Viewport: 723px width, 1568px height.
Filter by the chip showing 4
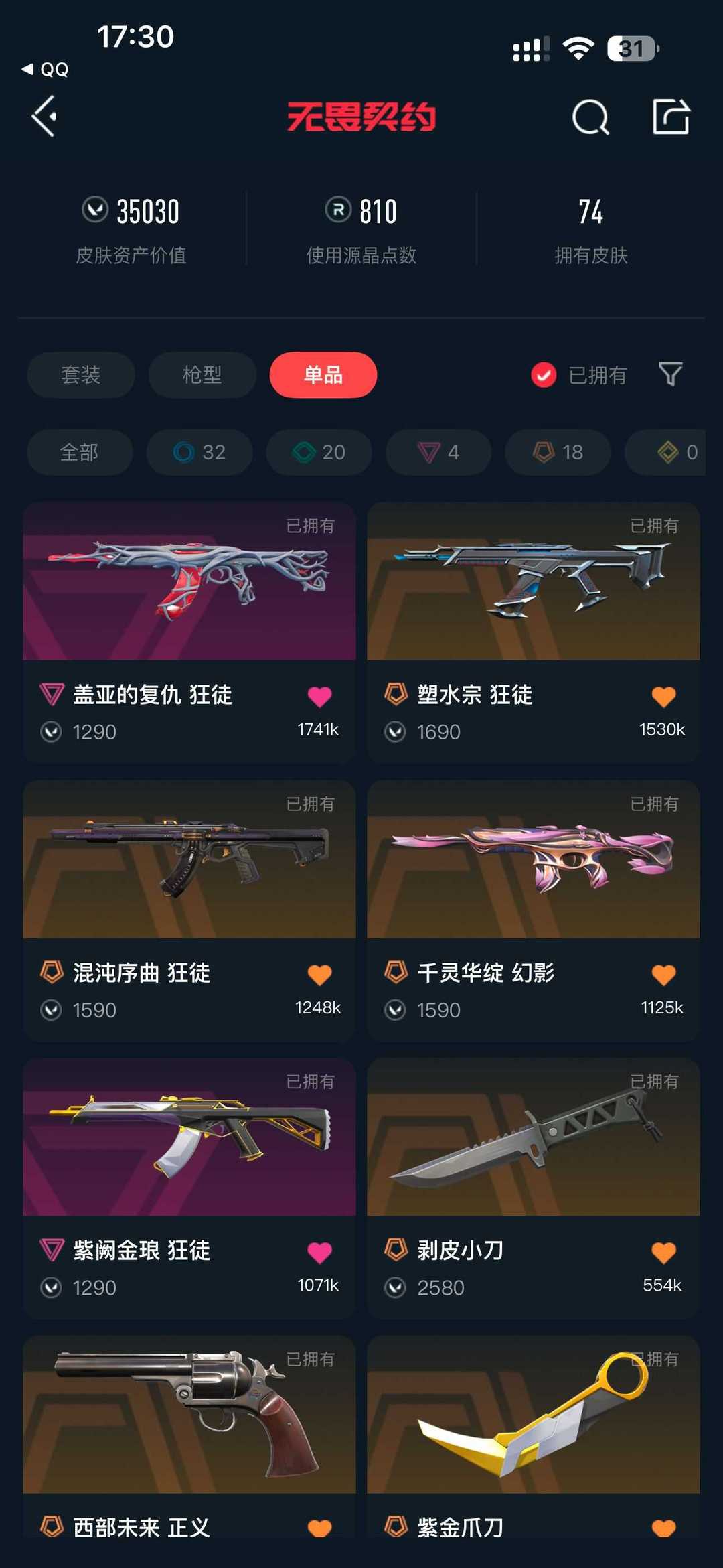click(x=438, y=452)
